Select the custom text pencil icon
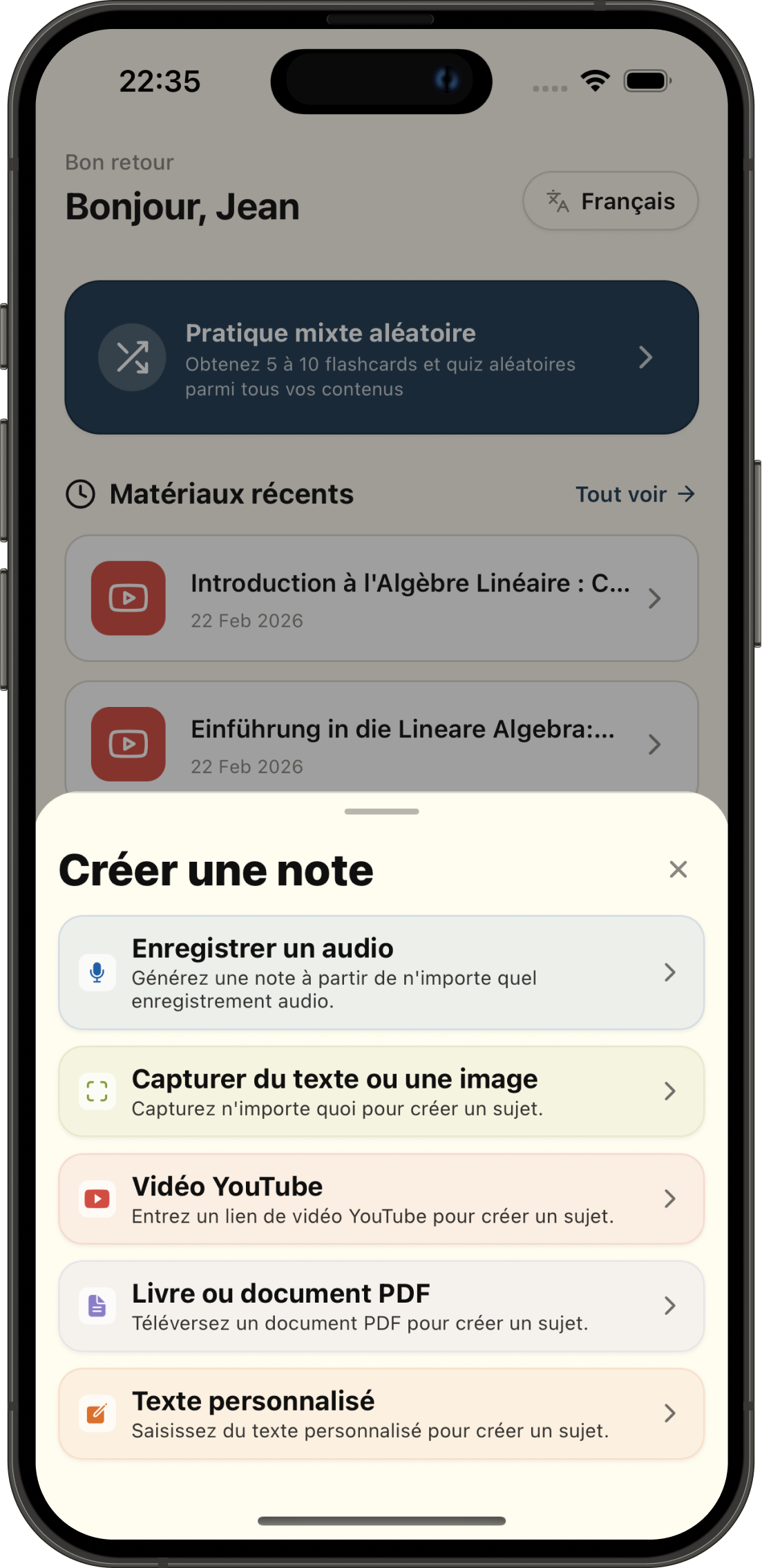 (97, 1413)
